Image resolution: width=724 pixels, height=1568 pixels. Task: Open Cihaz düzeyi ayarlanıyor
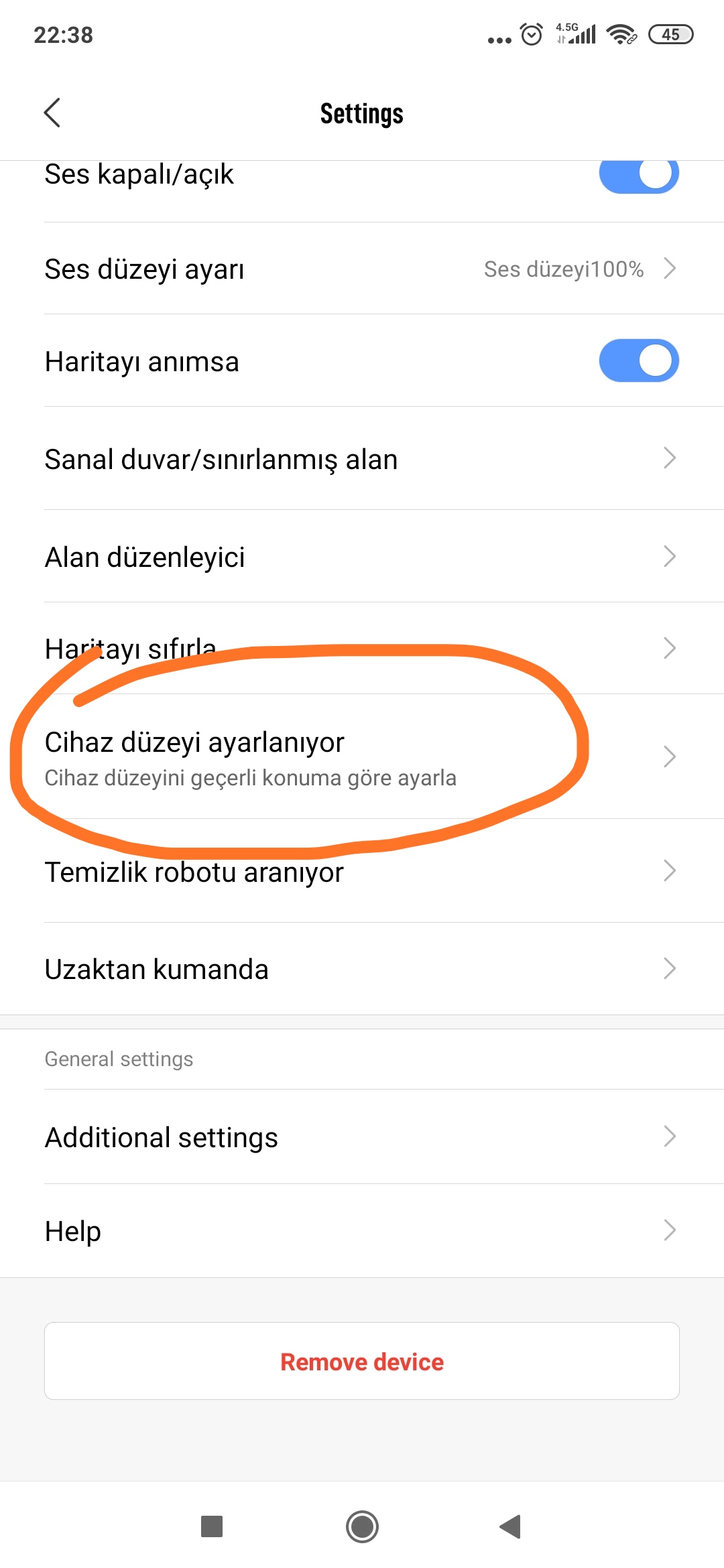tap(362, 757)
